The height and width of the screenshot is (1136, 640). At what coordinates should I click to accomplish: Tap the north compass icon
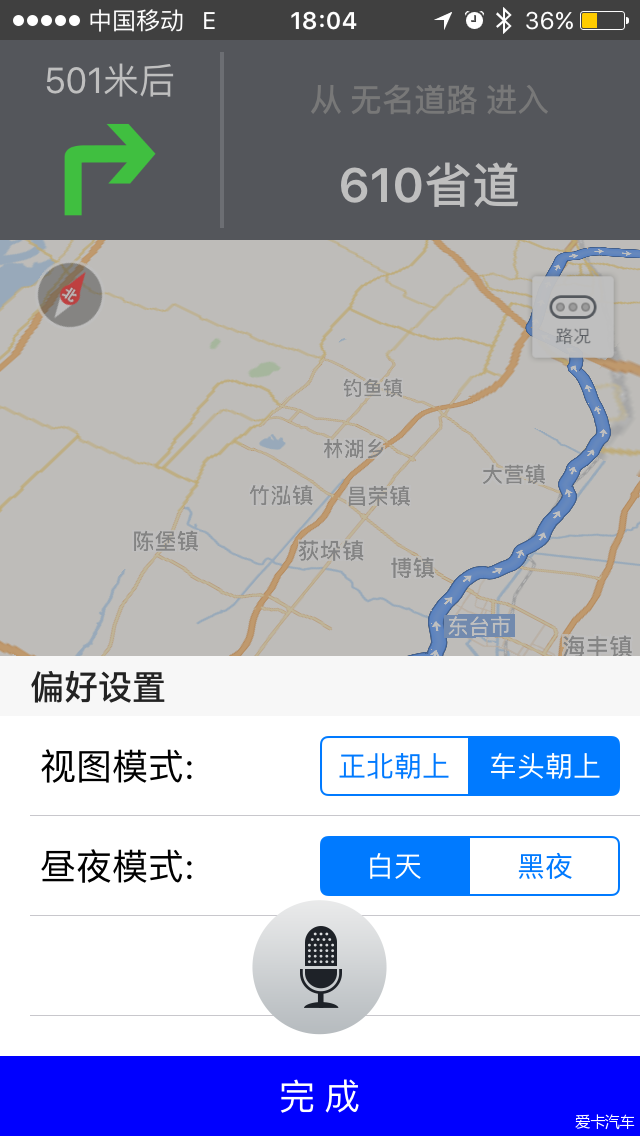point(70,295)
